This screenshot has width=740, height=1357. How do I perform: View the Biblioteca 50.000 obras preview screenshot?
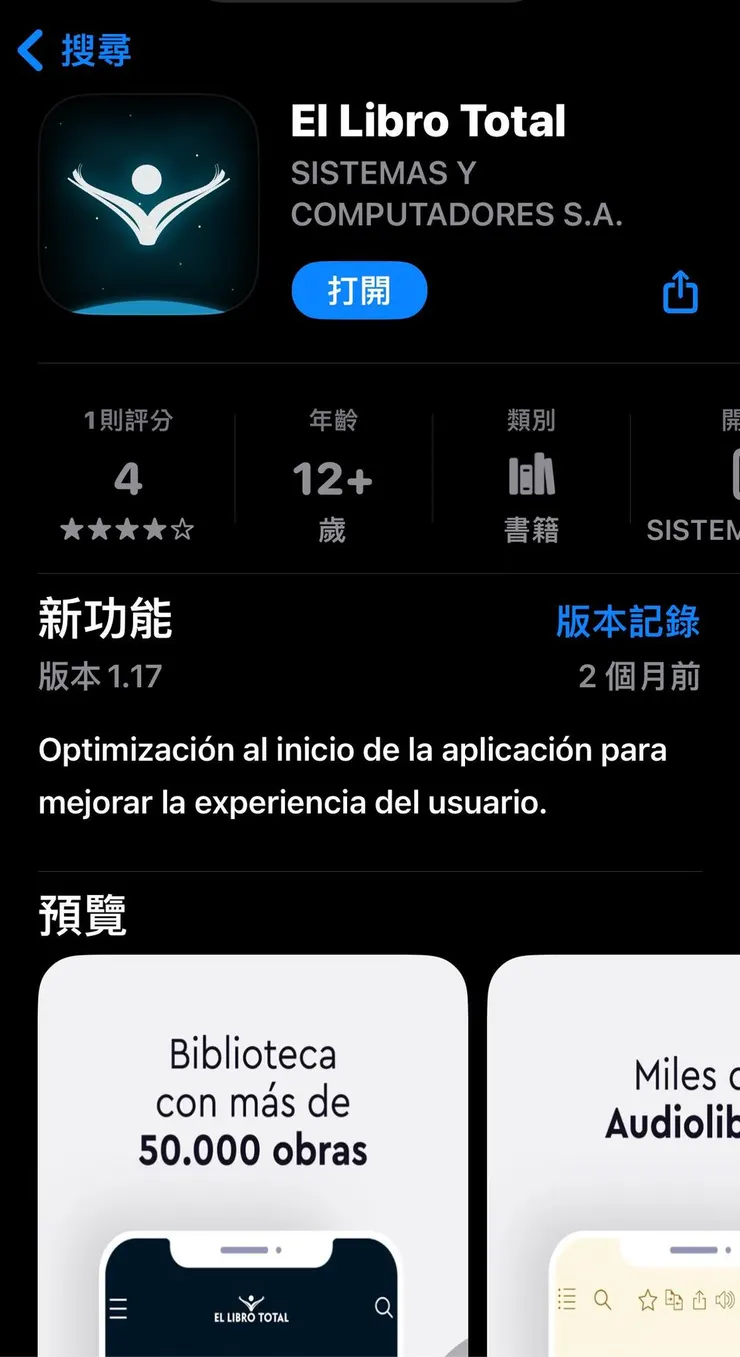(253, 1150)
